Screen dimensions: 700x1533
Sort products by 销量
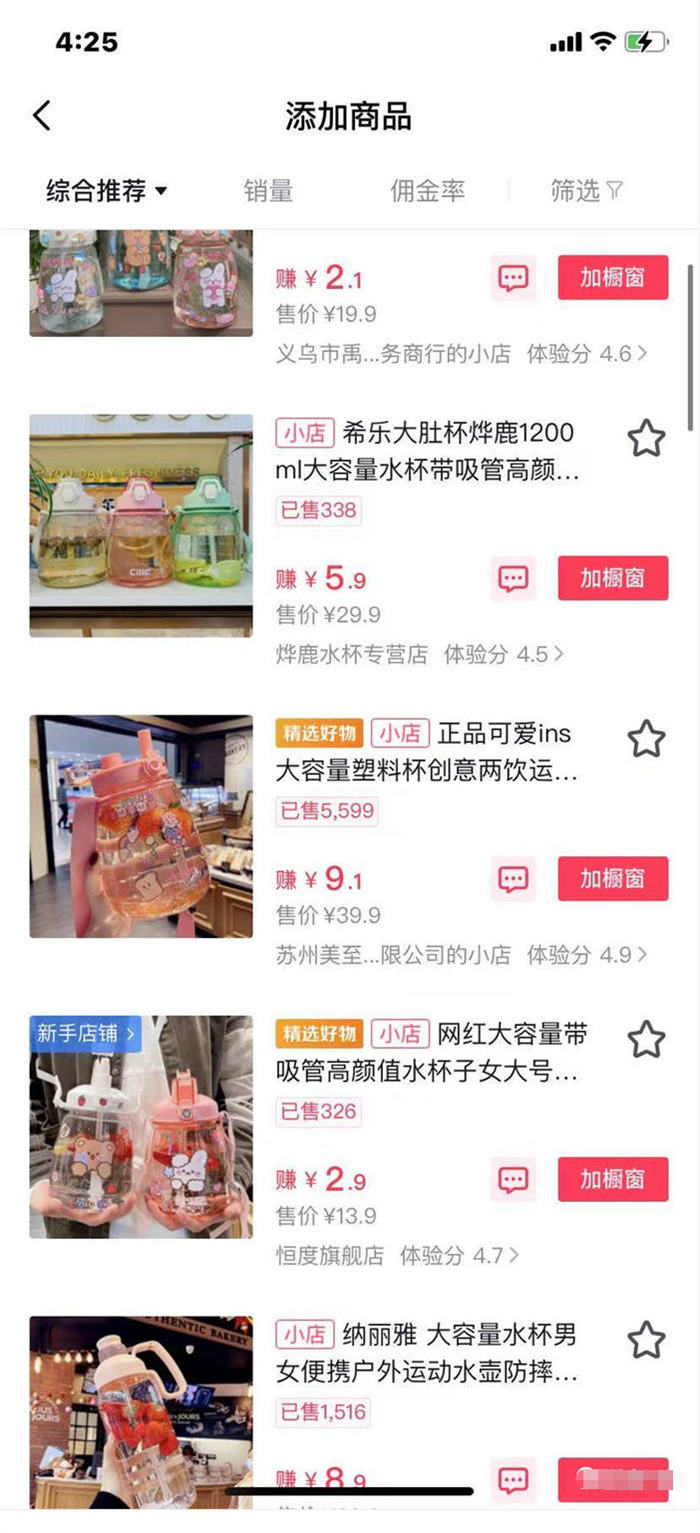pyautogui.click(x=268, y=190)
